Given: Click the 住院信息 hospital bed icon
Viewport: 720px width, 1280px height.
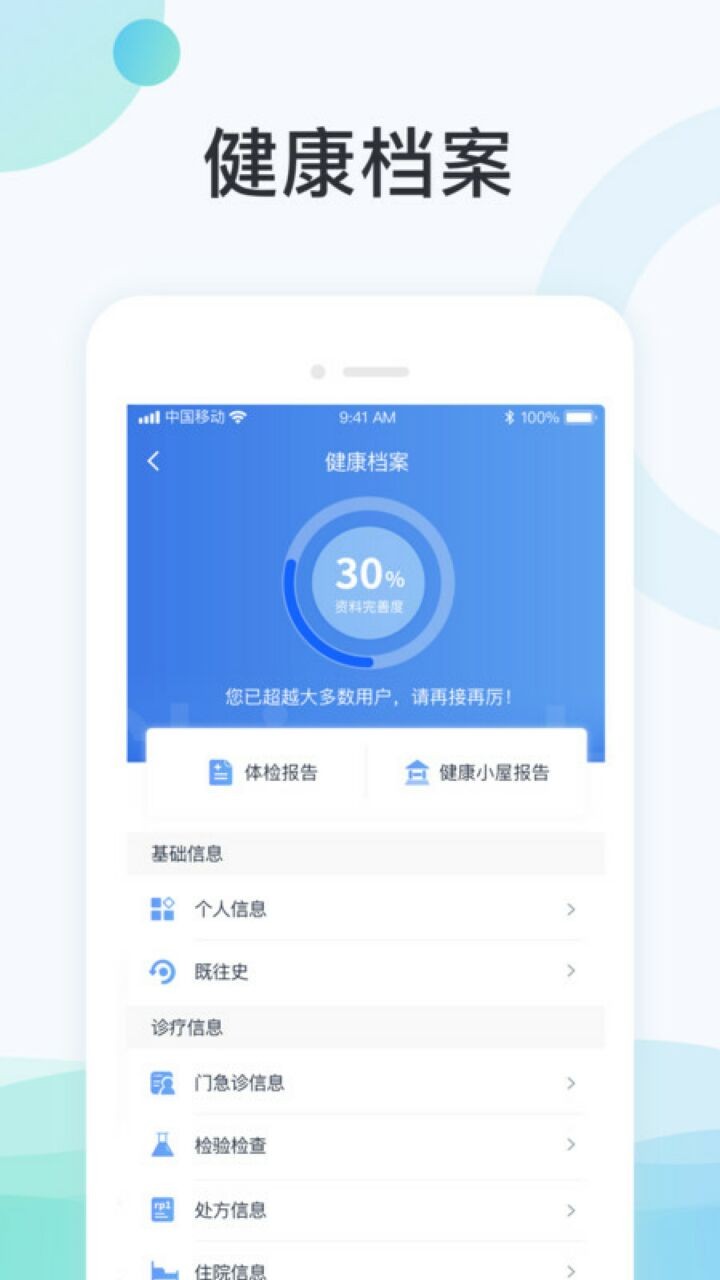Looking at the screenshot, I should (x=160, y=1268).
